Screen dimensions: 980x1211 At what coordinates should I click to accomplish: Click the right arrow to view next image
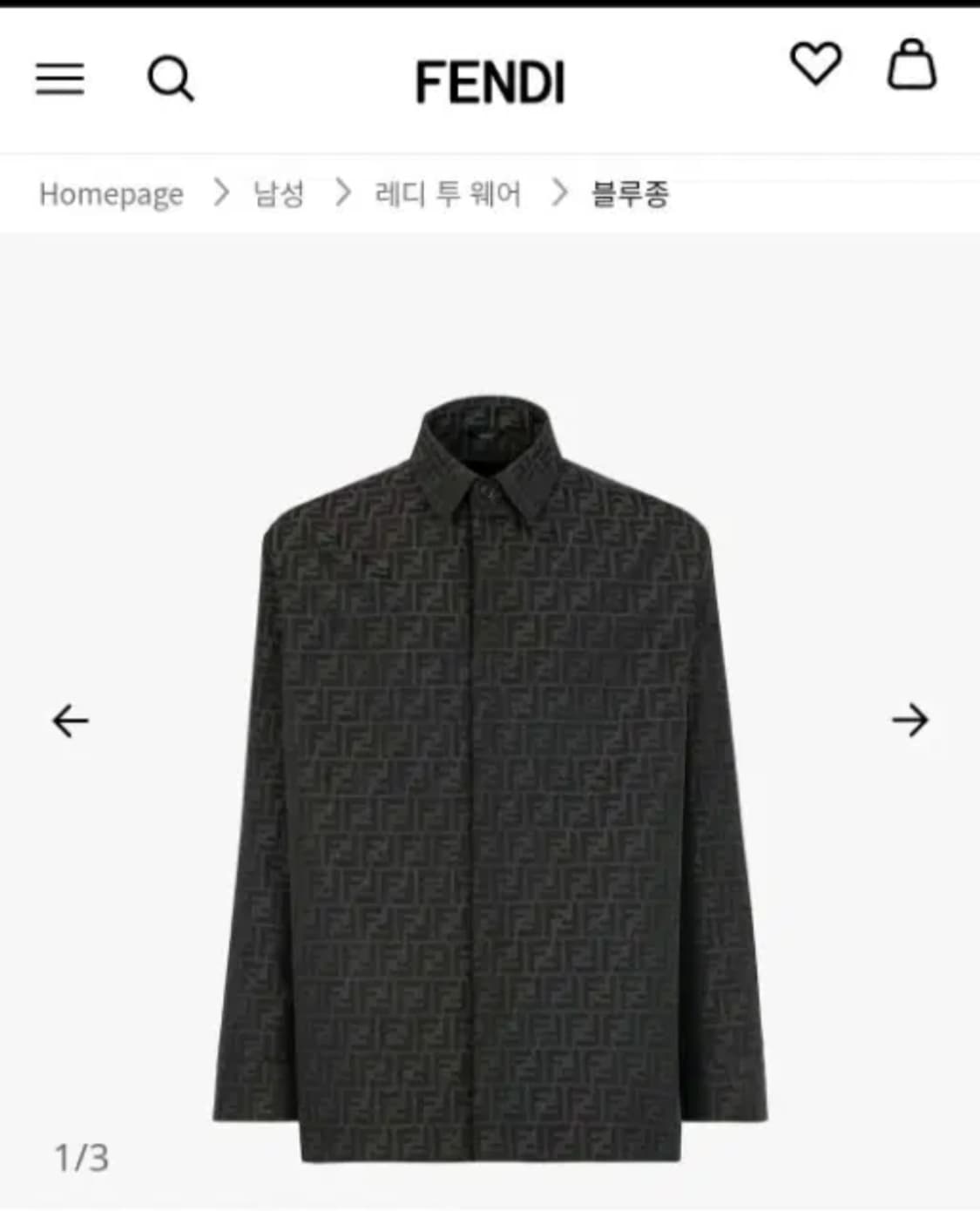pyautogui.click(x=909, y=721)
